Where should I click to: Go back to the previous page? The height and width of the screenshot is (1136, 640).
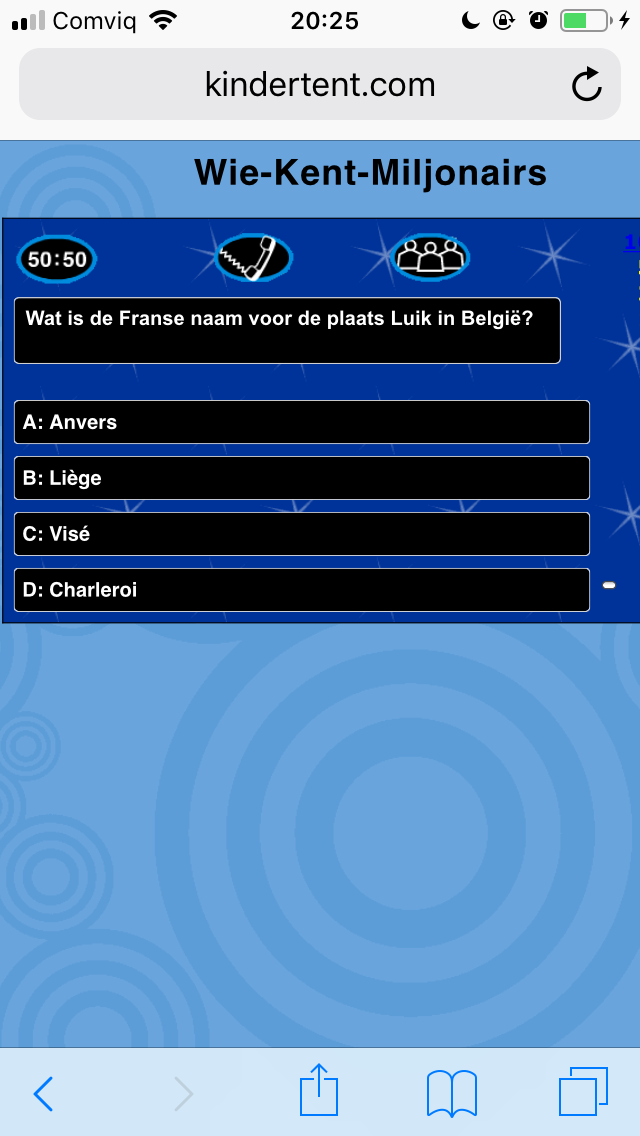coord(43,1093)
